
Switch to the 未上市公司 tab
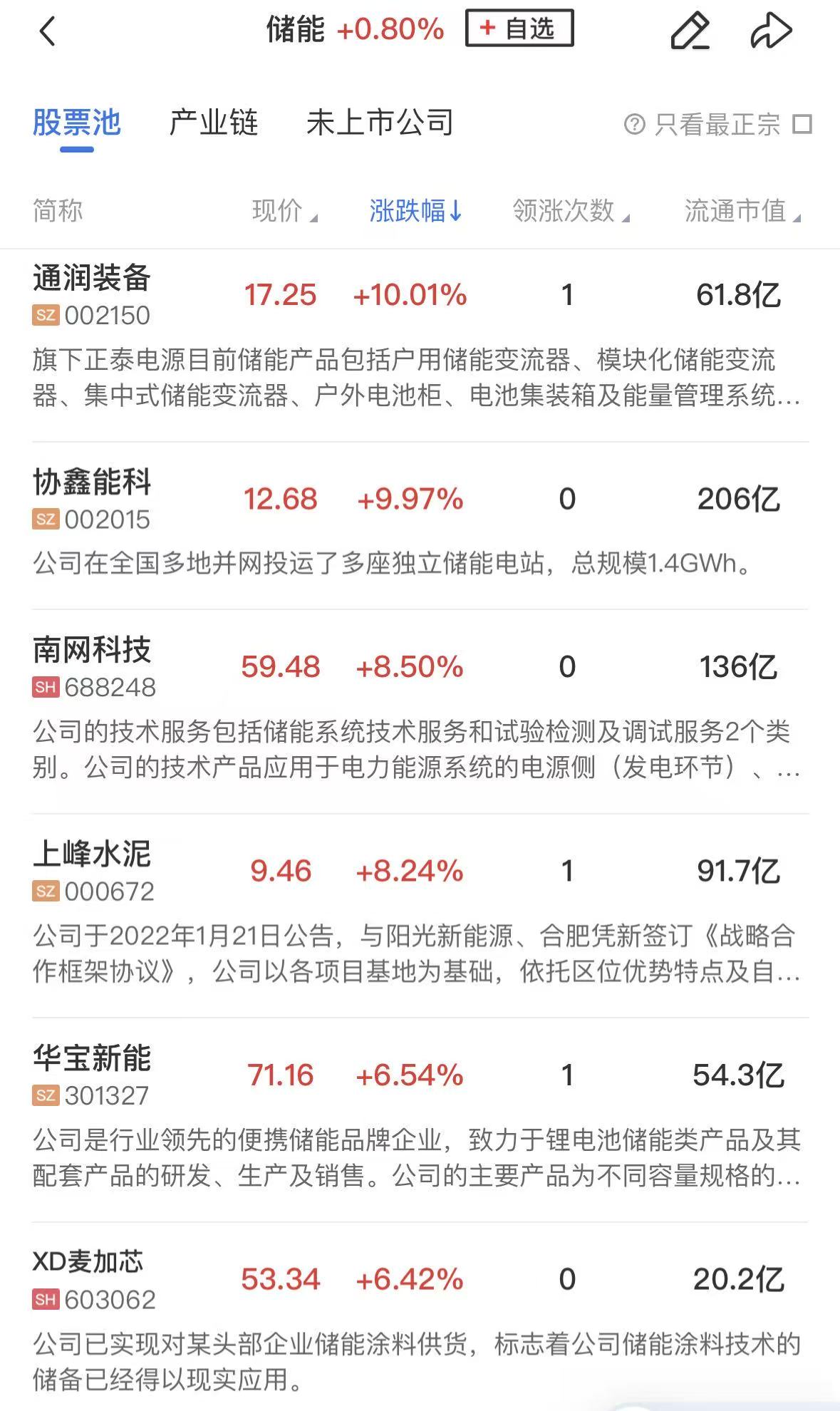380,123
